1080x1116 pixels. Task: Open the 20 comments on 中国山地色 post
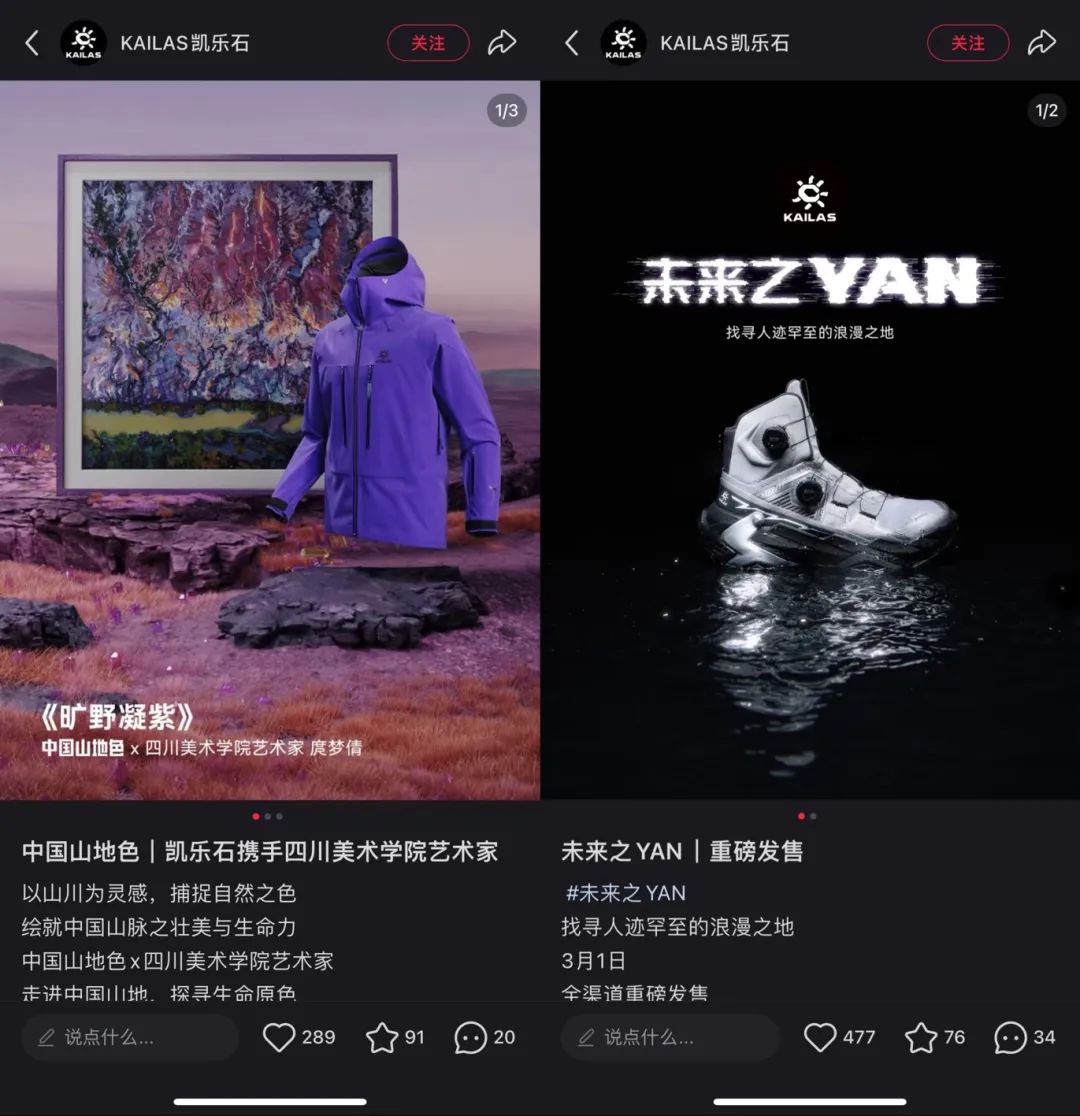tap(471, 1038)
